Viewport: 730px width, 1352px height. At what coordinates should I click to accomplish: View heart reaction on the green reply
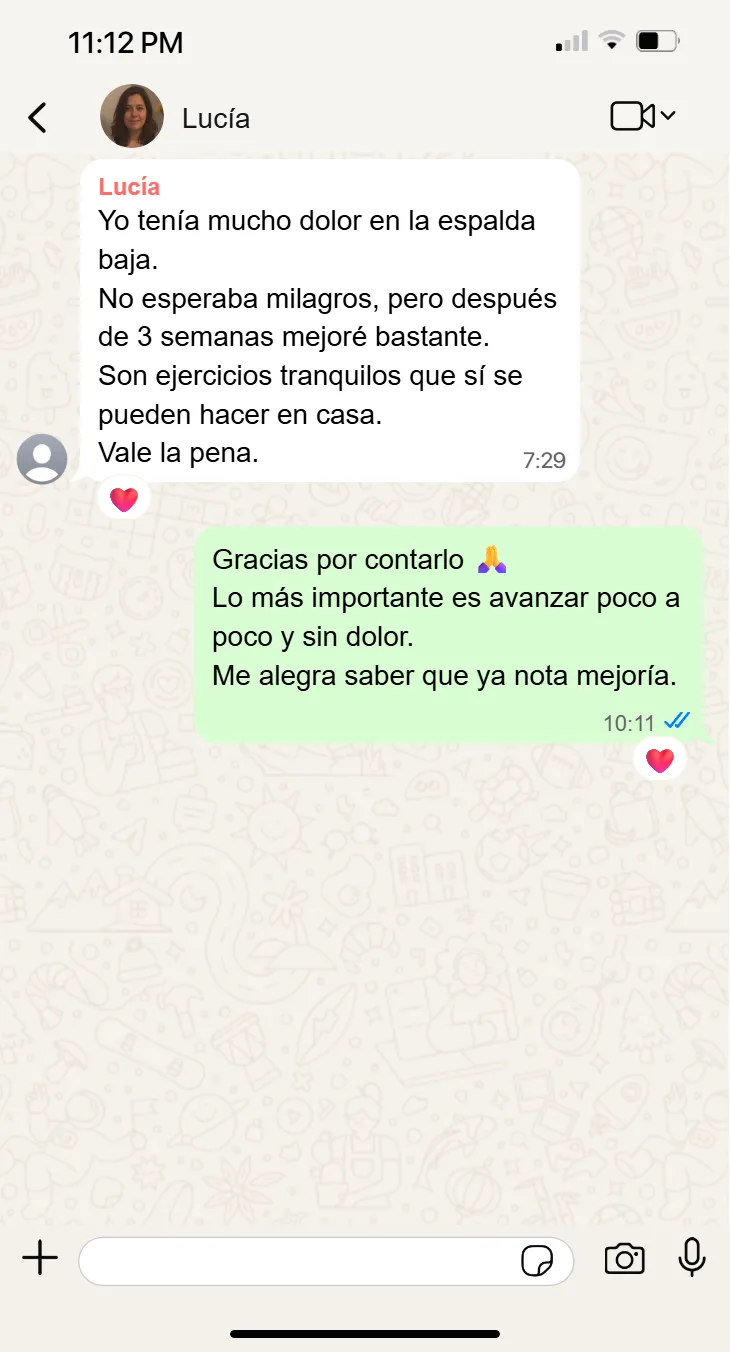point(660,761)
